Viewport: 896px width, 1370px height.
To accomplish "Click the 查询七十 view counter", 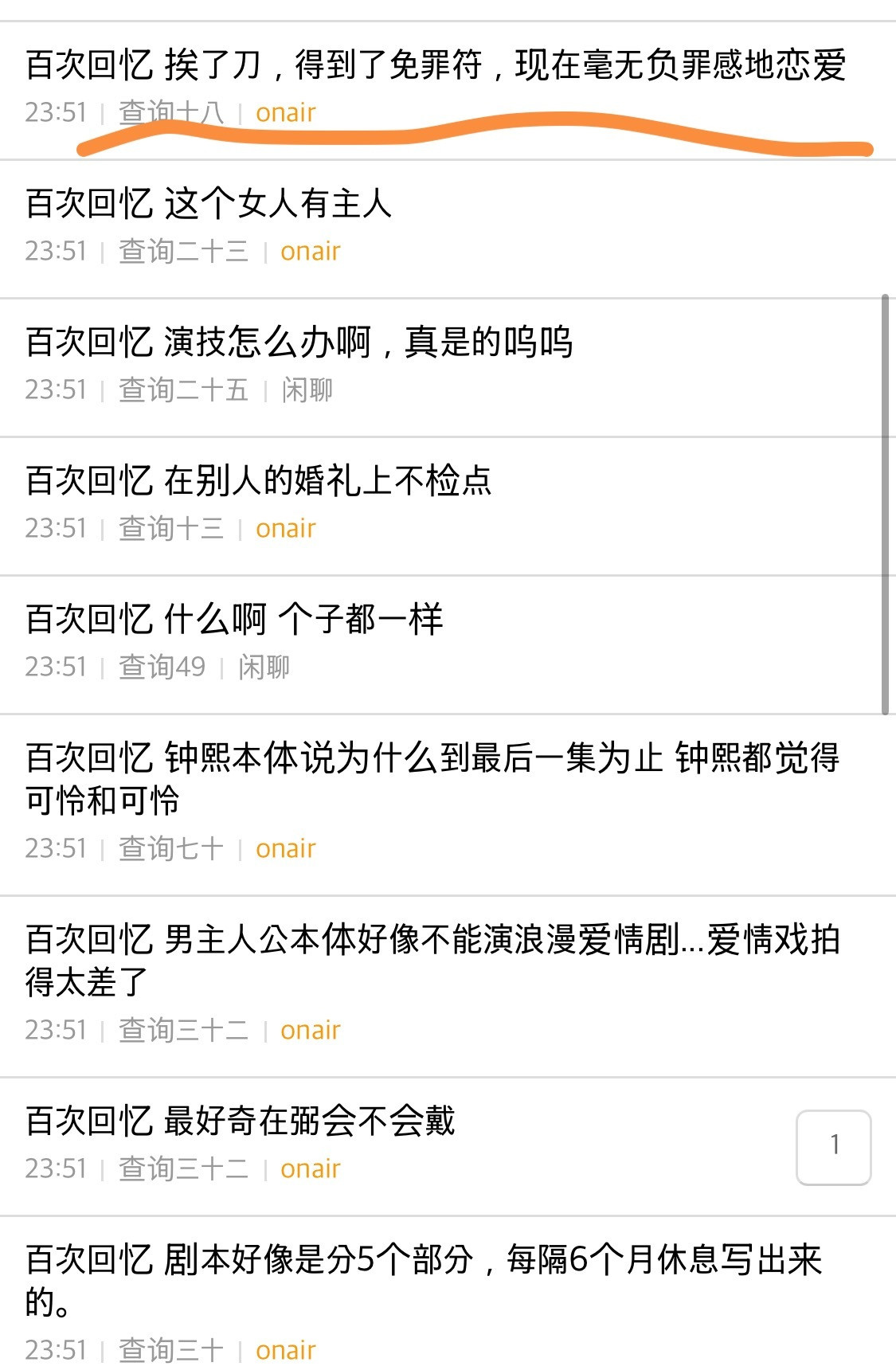I will 170,847.
